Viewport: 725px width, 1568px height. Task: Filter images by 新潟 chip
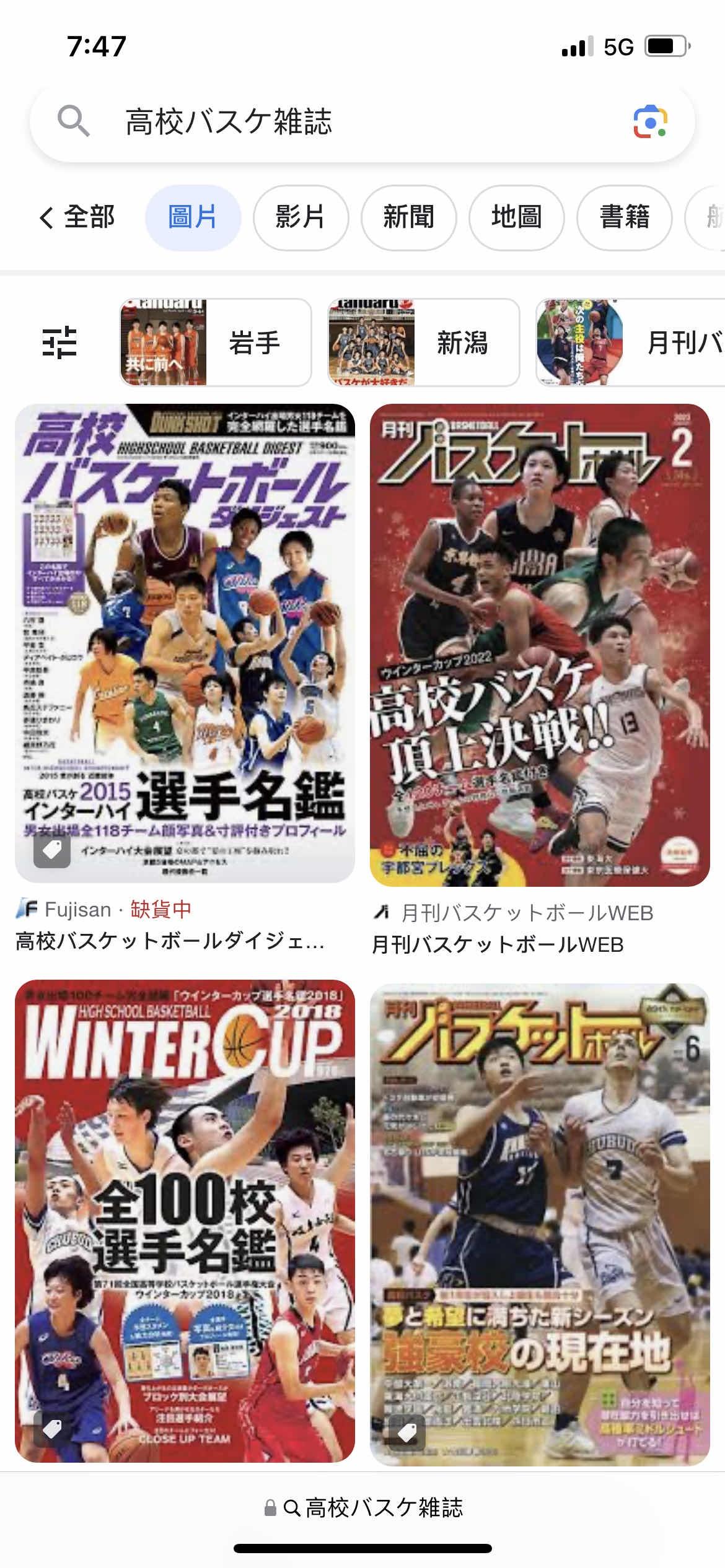[x=423, y=342]
